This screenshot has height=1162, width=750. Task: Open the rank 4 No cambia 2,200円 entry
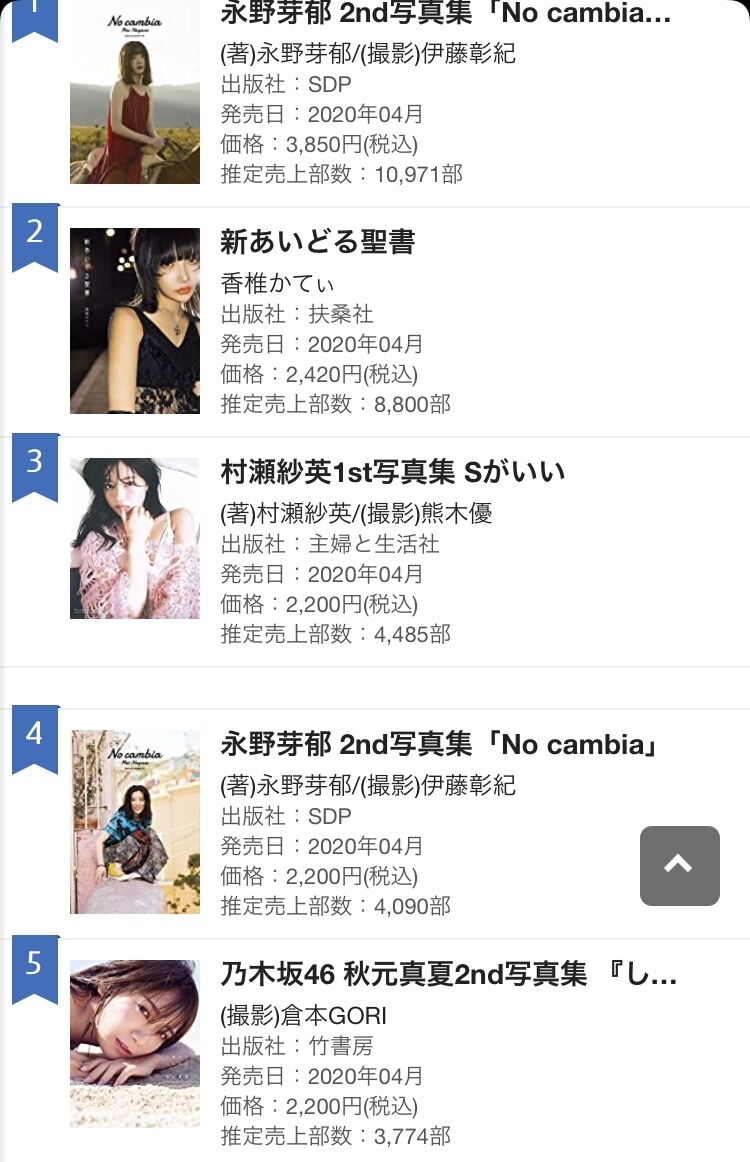click(438, 745)
